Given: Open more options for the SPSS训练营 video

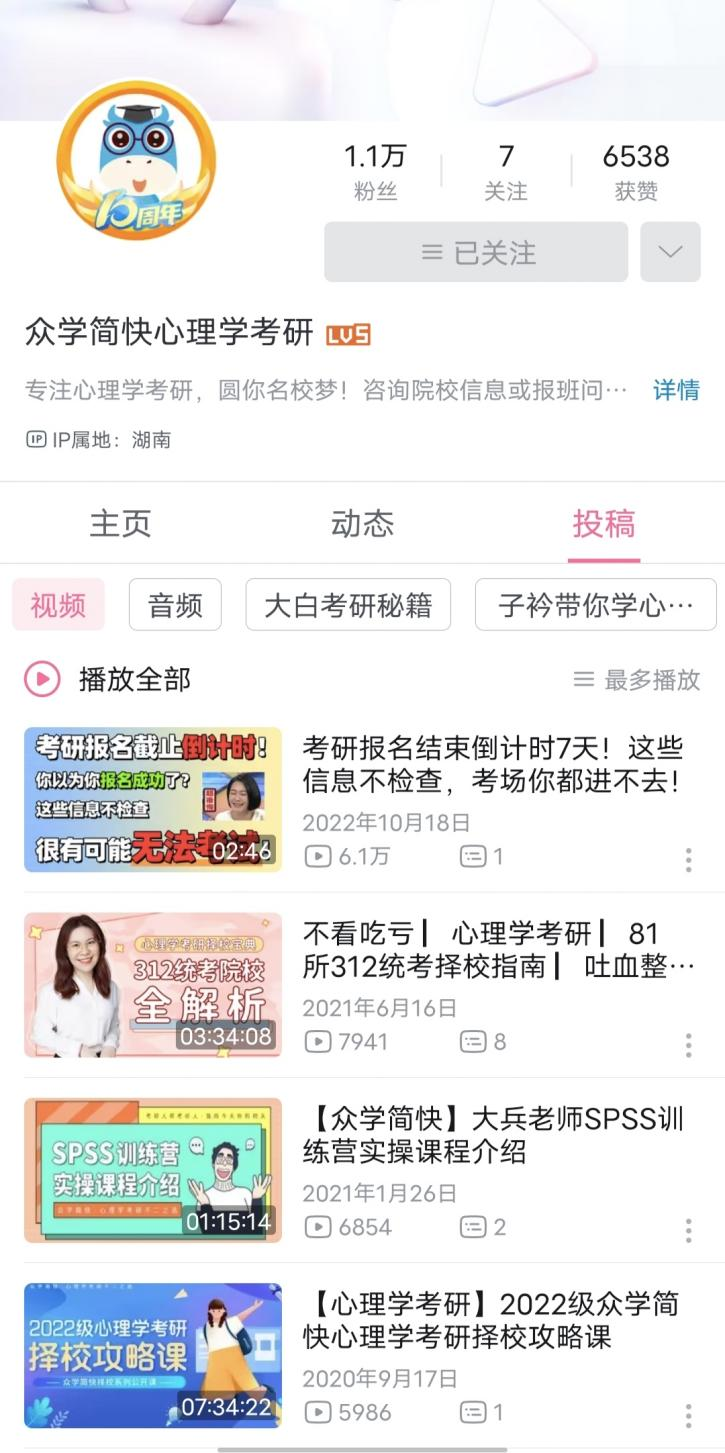Looking at the screenshot, I should click(688, 1230).
